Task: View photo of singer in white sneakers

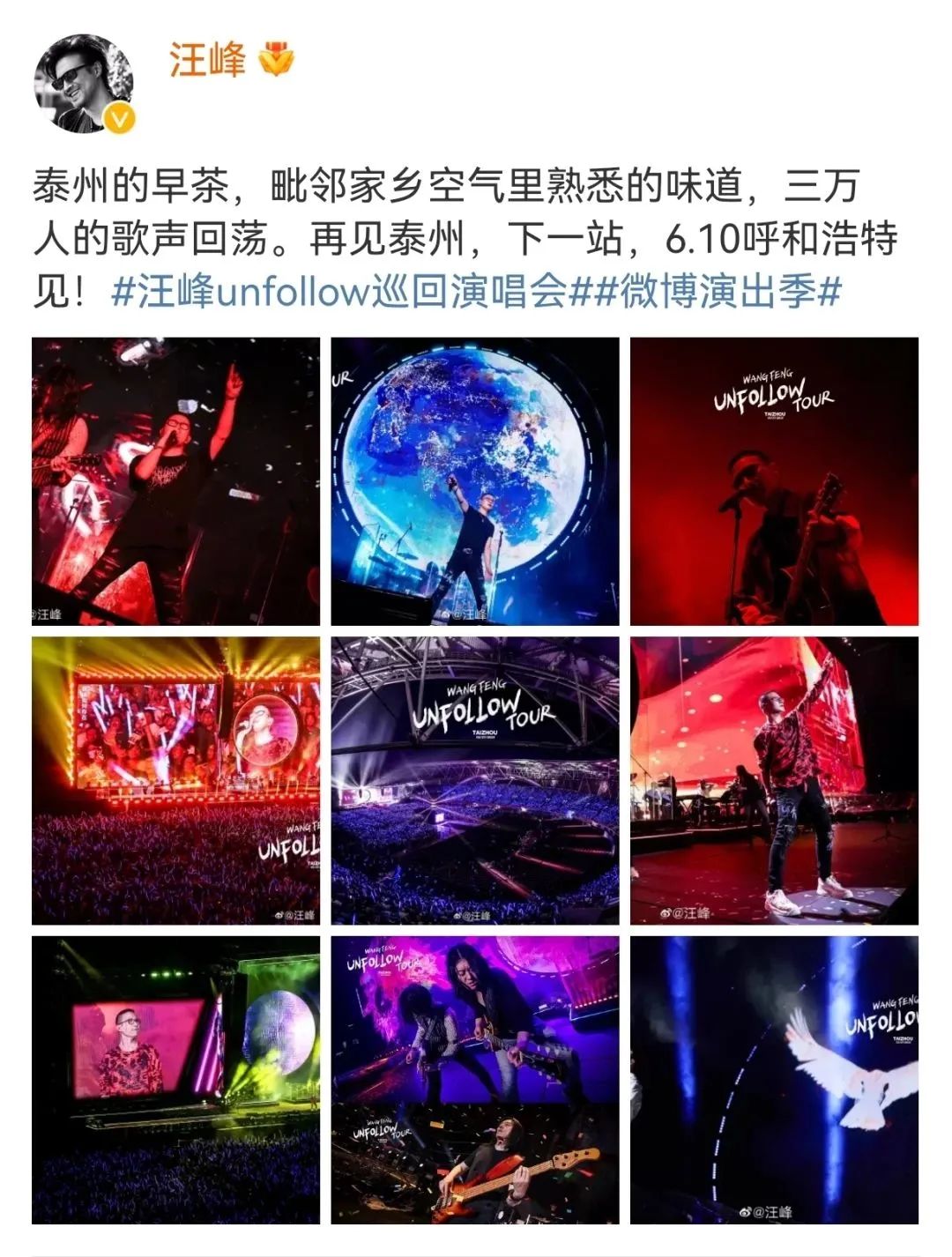Action: (x=774, y=780)
